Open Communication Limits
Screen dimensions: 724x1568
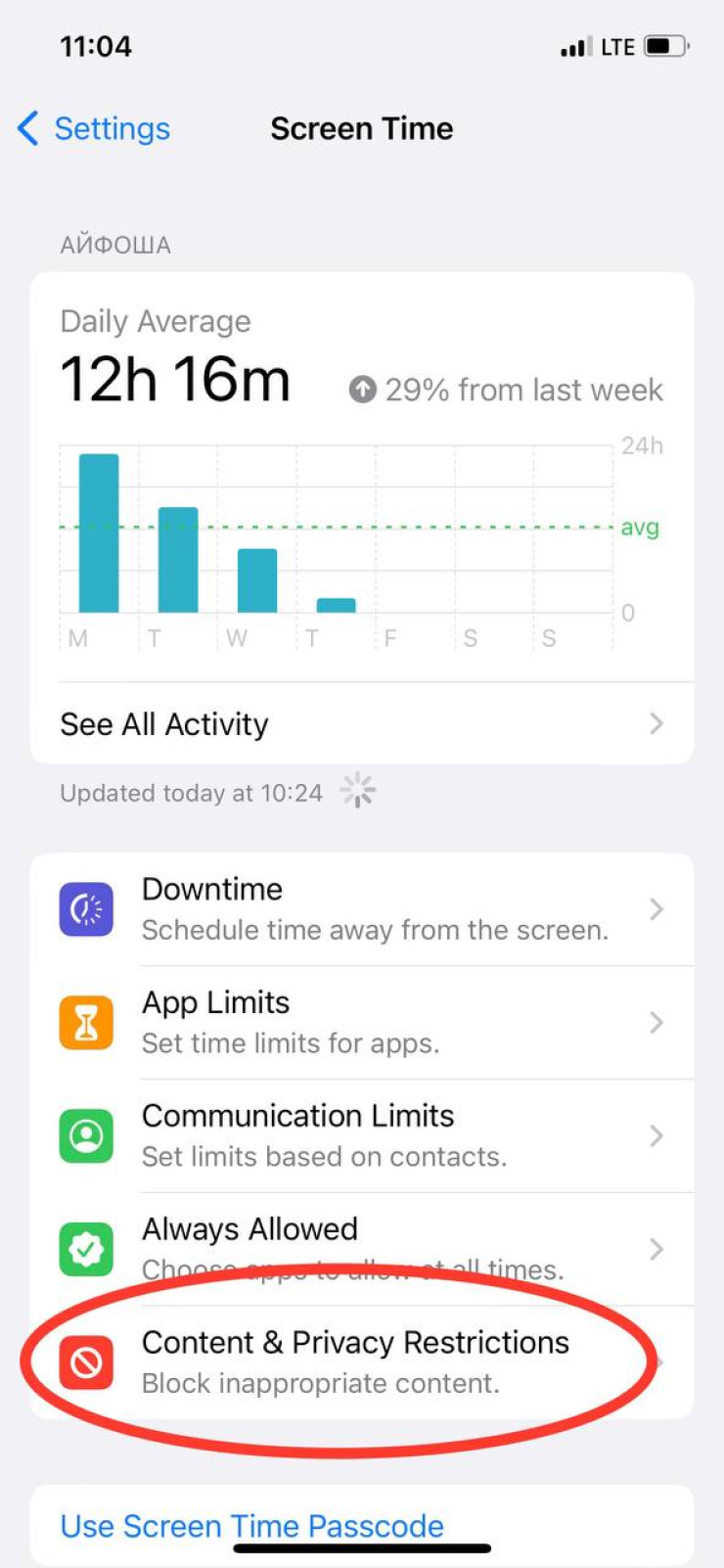[x=361, y=1135]
